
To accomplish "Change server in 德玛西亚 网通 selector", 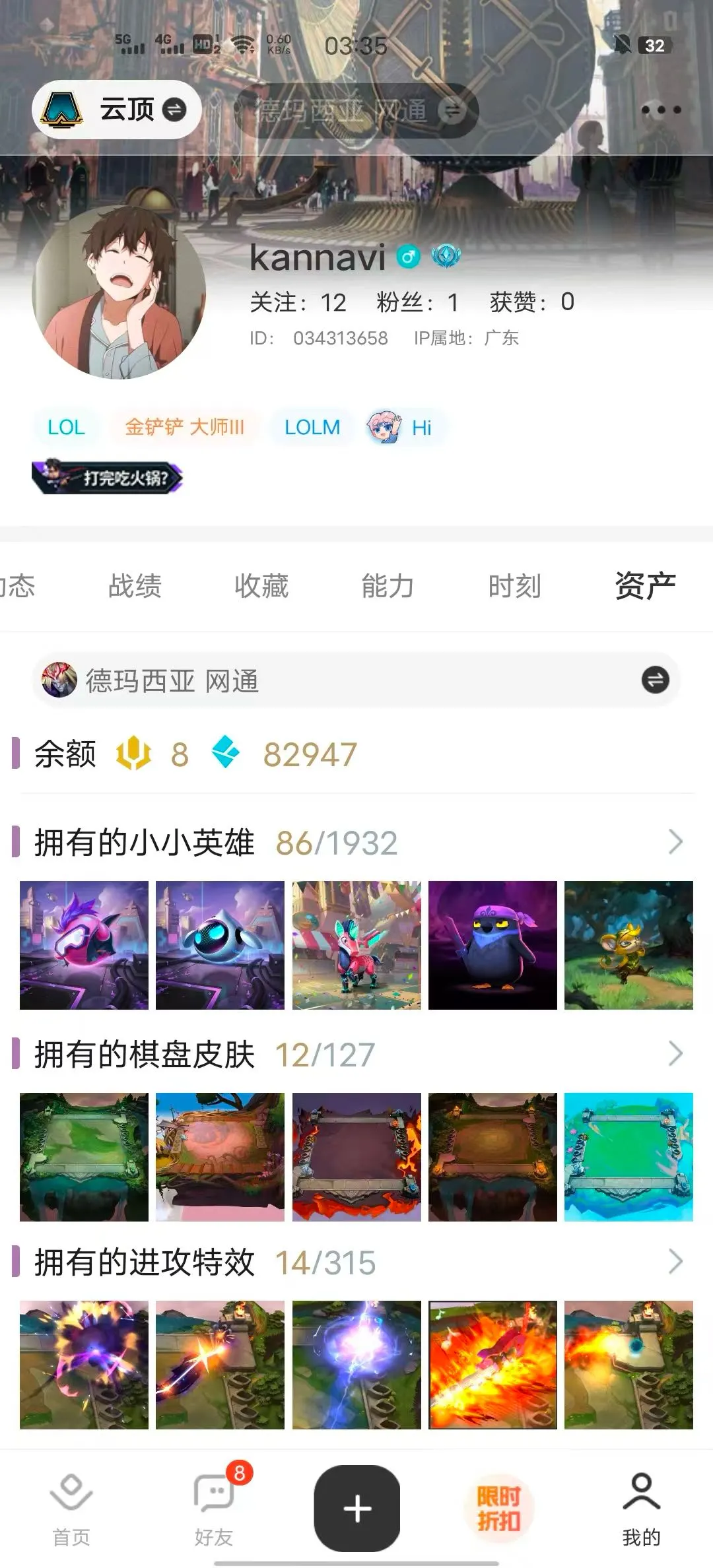I will tap(356, 680).
